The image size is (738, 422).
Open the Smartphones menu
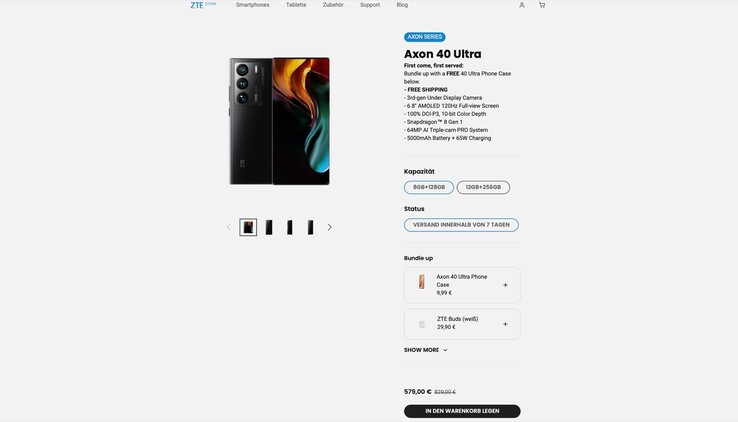tap(252, 5)
